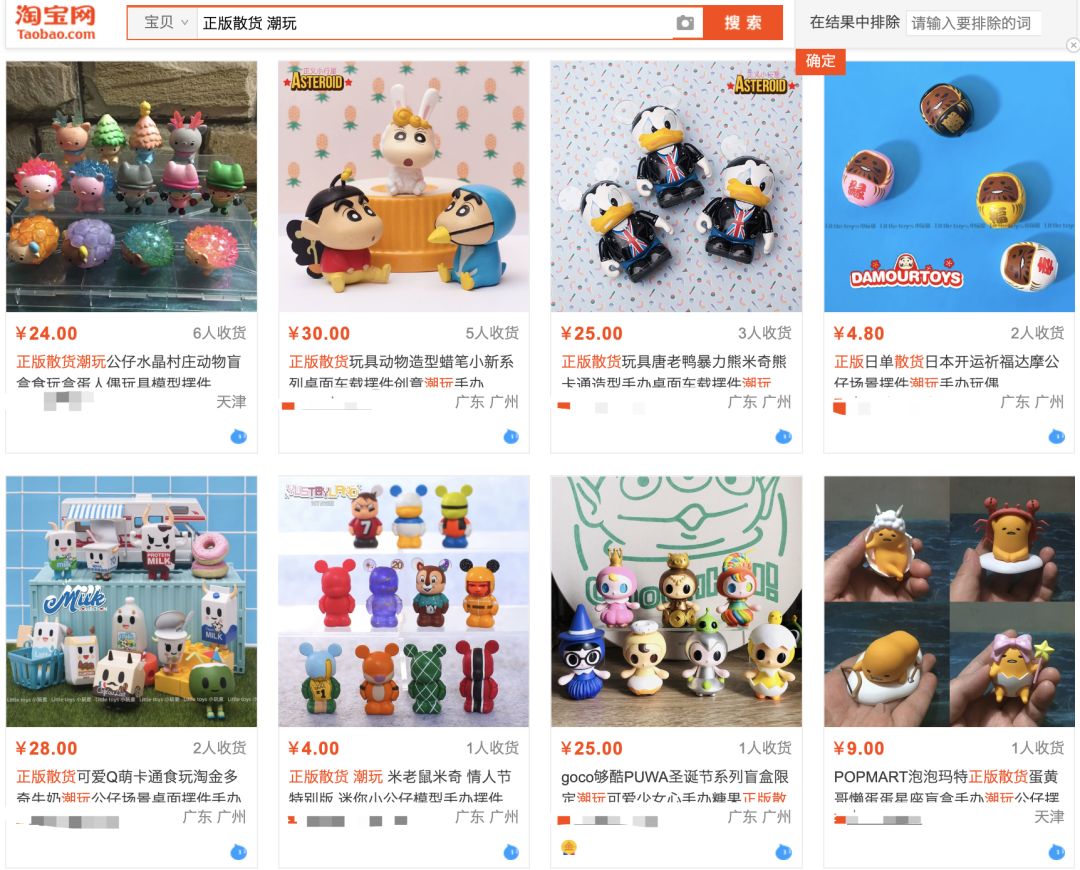Tap the exclude-words input field
This screenshot has width=1080, height=870.
click(973, 23)
